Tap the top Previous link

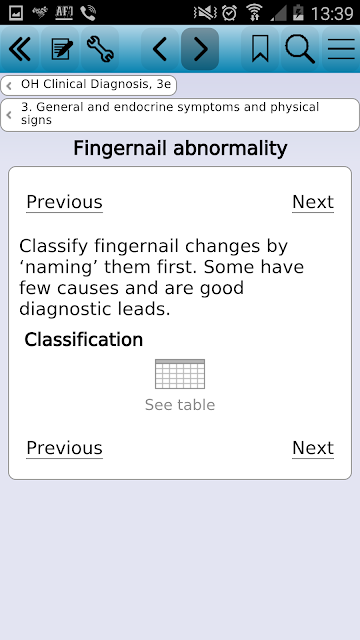64,202
